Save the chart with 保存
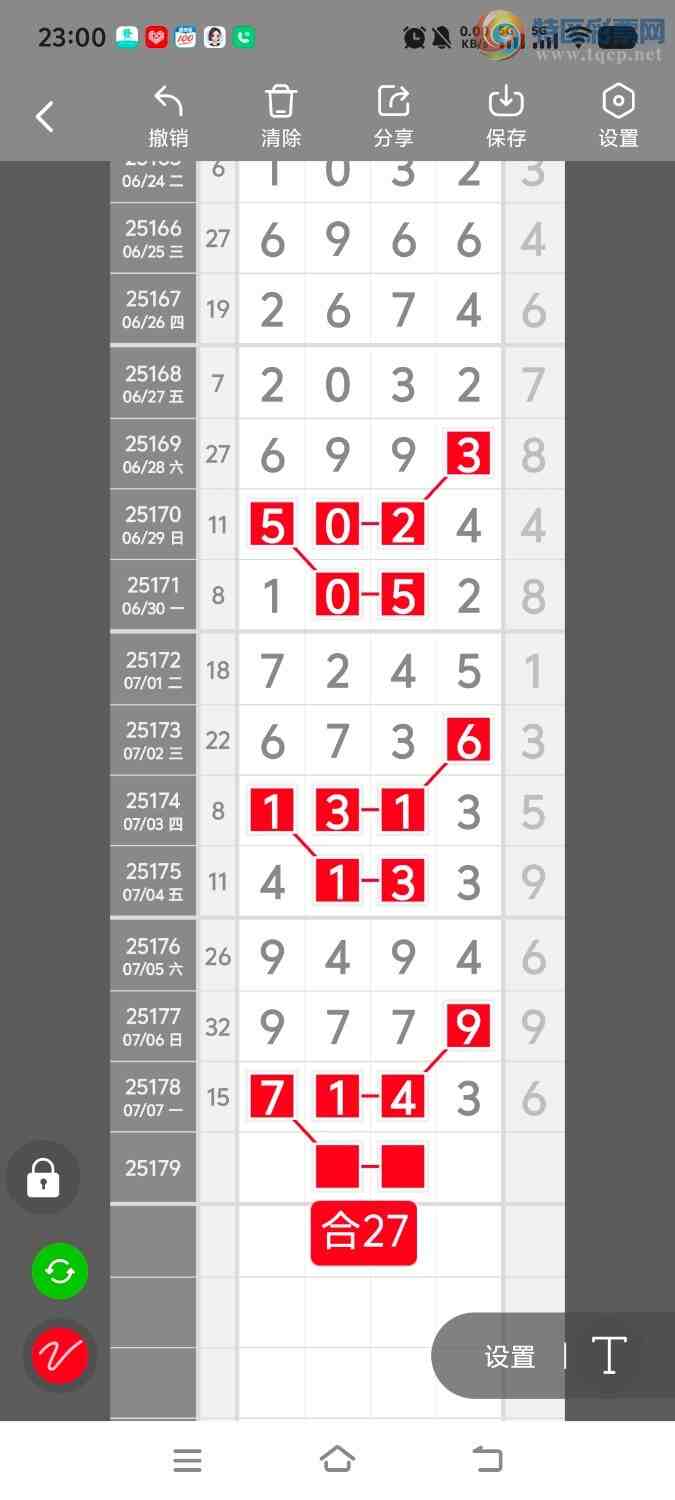Image resolution: width=675 pixels, height=1500 pixels. click(x=506, y=117)
